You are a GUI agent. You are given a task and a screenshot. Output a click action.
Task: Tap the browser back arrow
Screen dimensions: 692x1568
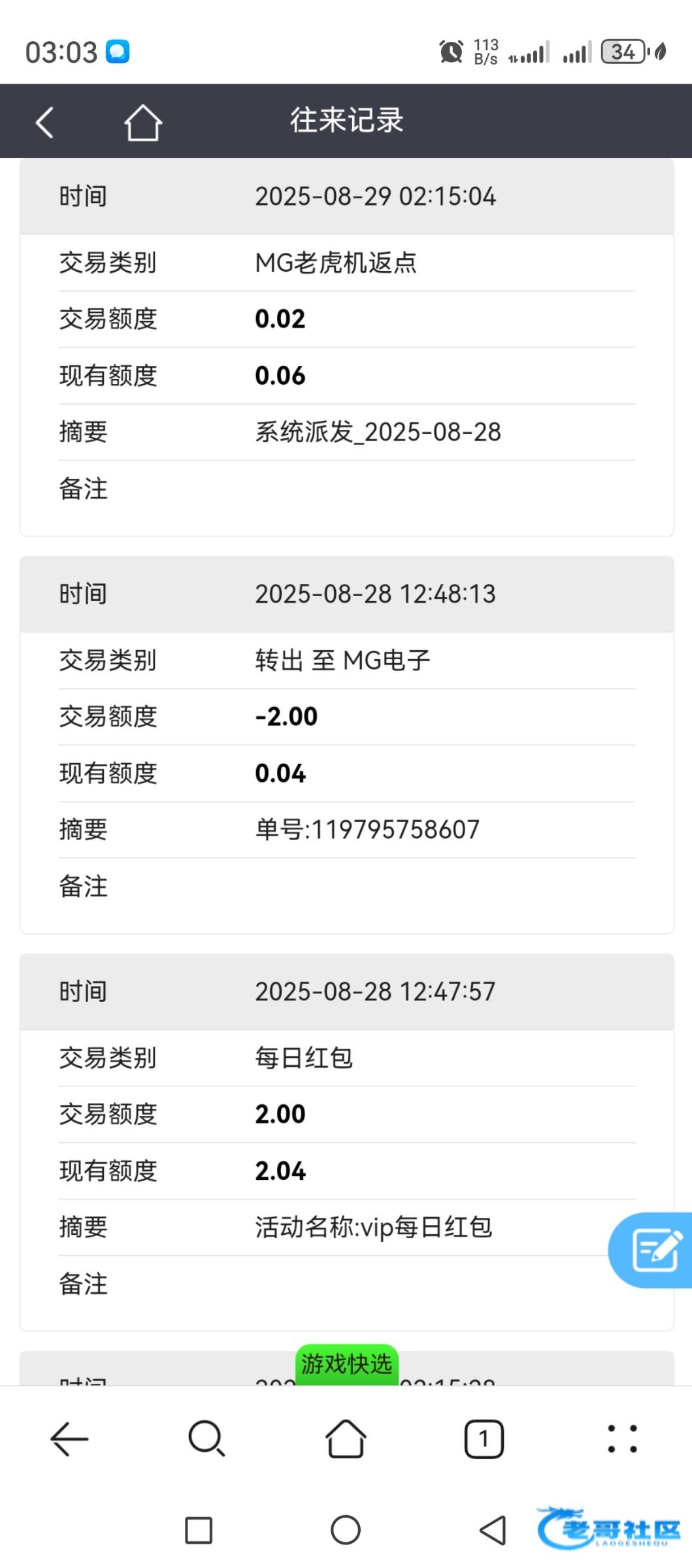click(69, 1439)
